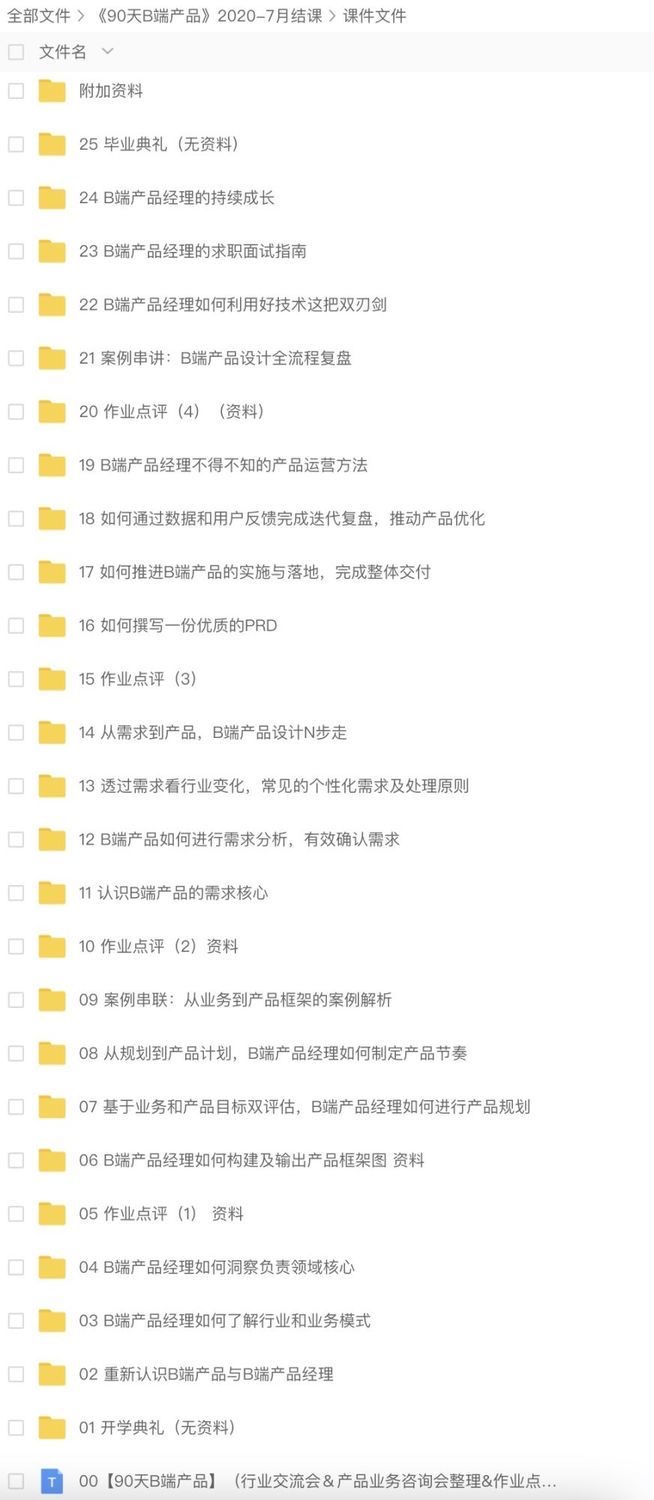Check the box next to 20 作业点评（4）
This screenshot has height=1500, width=654.
click(16, 412)
